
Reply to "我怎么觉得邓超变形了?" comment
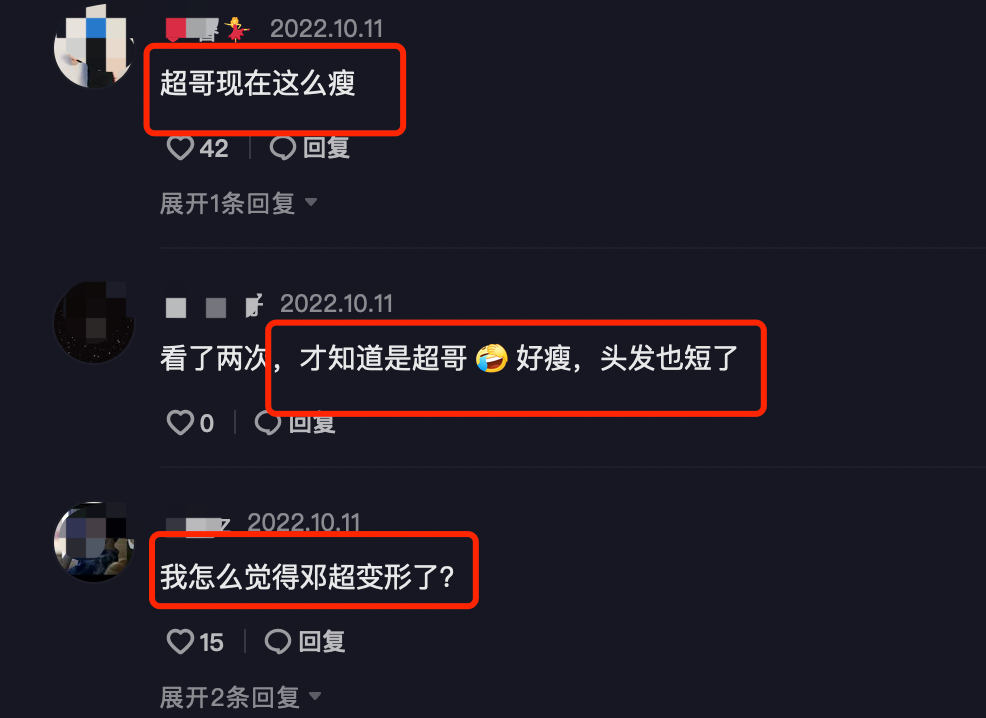click(306, 641)
